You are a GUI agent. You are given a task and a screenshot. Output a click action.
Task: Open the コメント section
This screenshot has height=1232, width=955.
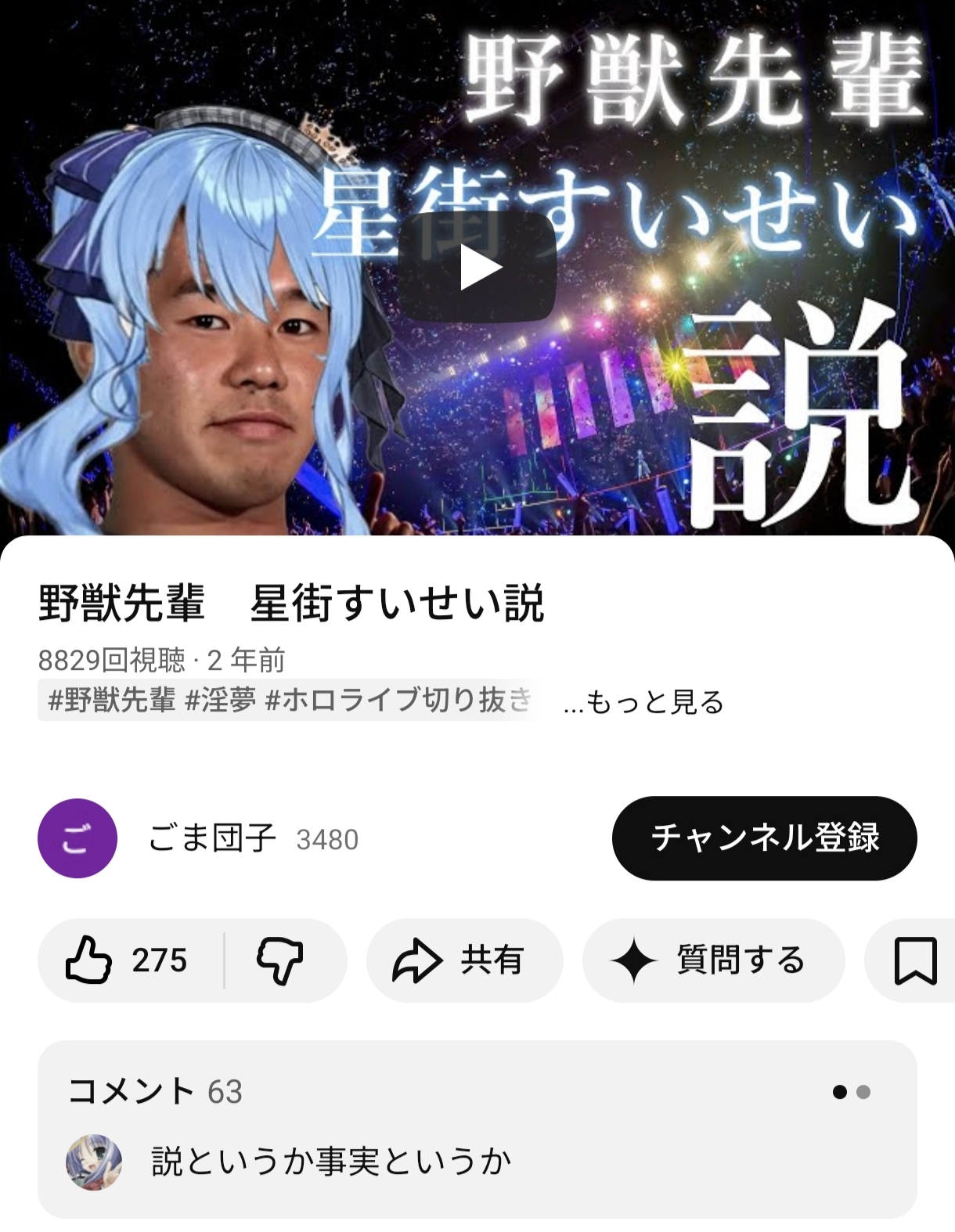point(477,1128)
